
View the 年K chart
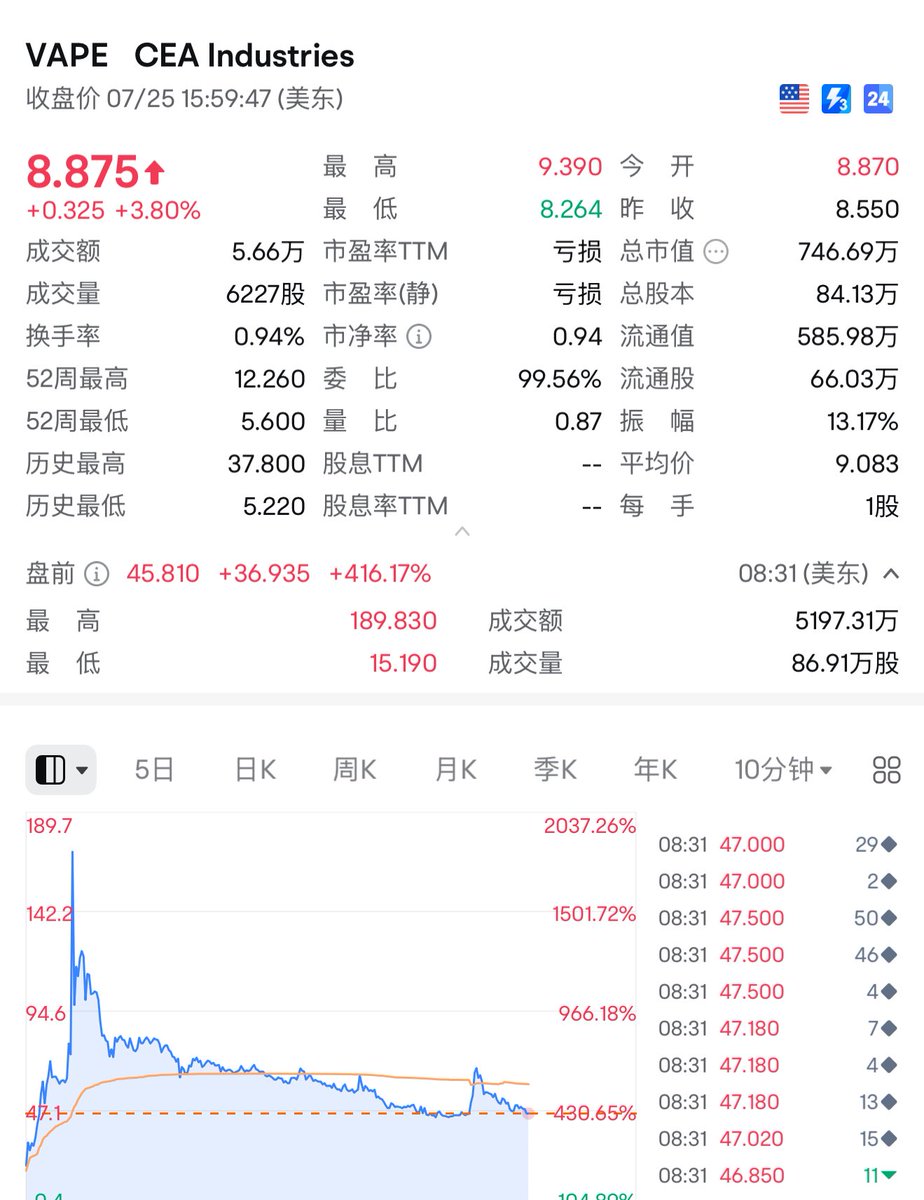tap(655, 769)
